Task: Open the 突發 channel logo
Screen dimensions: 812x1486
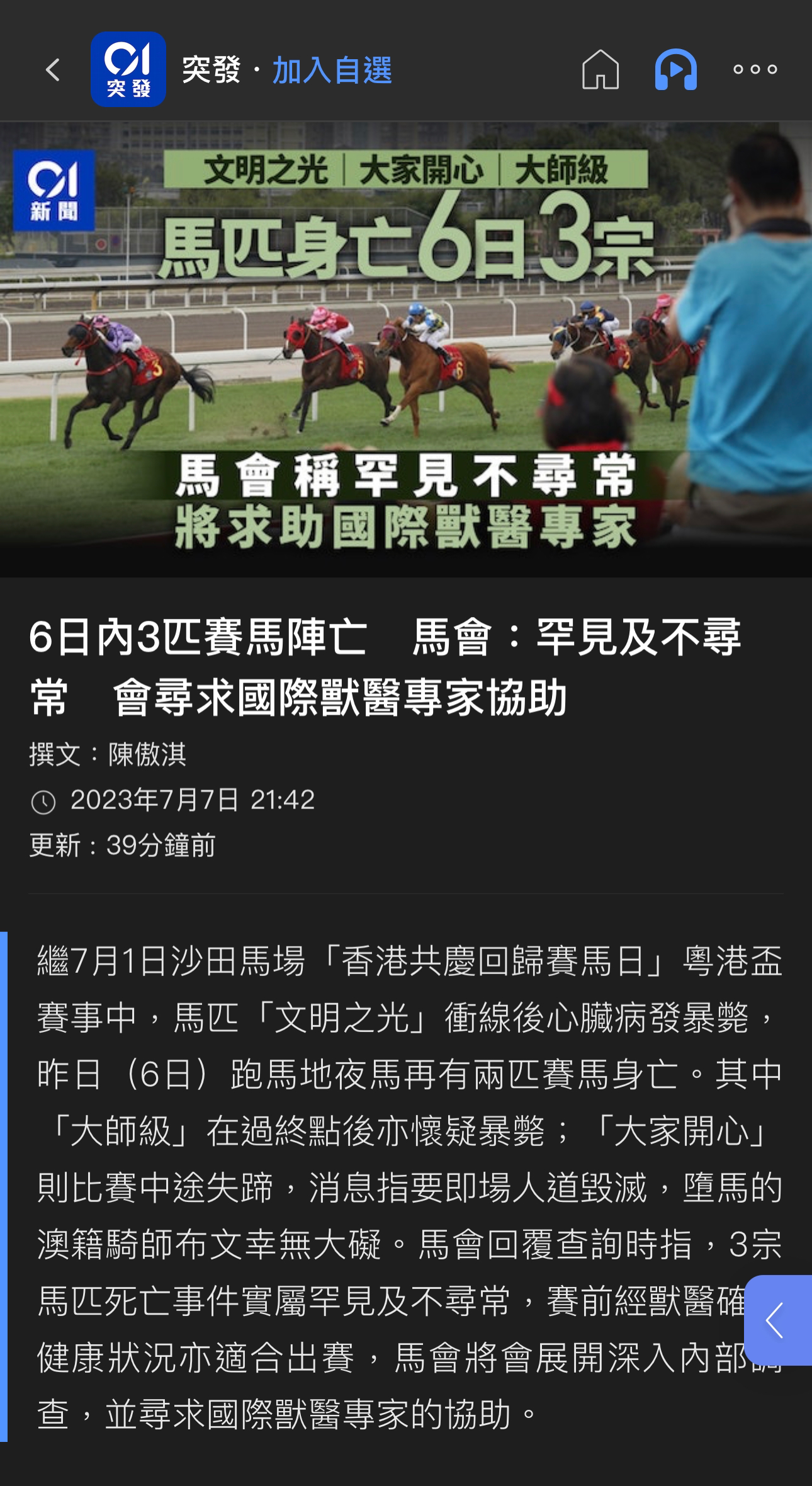Action: coord(128,69)
